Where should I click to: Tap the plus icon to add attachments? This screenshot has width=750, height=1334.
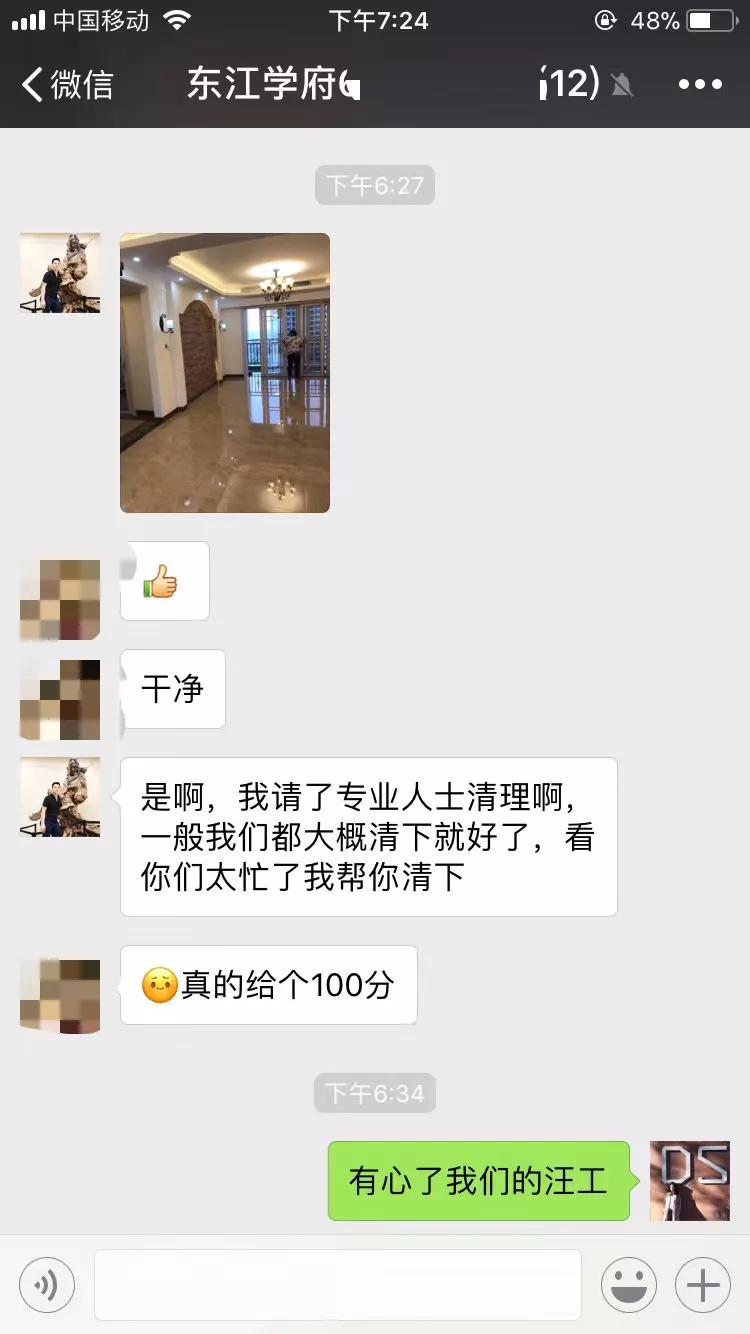(702, 1284)
